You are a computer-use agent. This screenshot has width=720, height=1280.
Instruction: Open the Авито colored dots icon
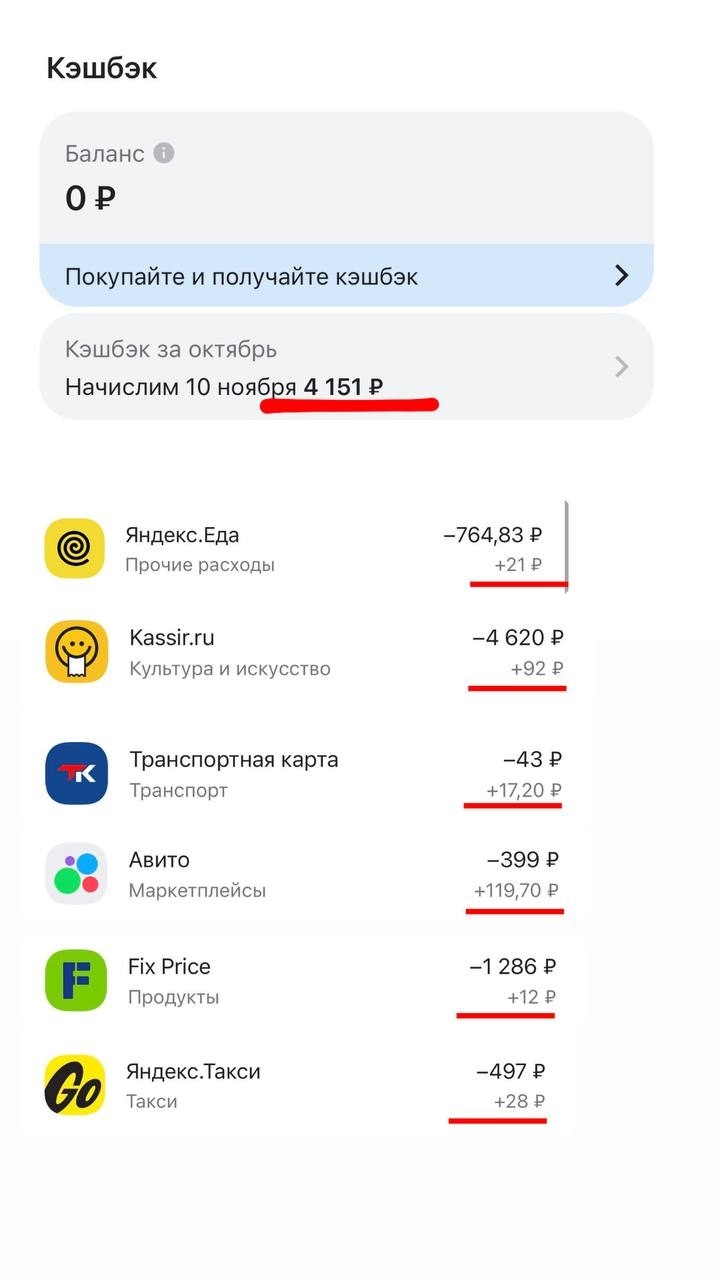click(x=75, y=873)
